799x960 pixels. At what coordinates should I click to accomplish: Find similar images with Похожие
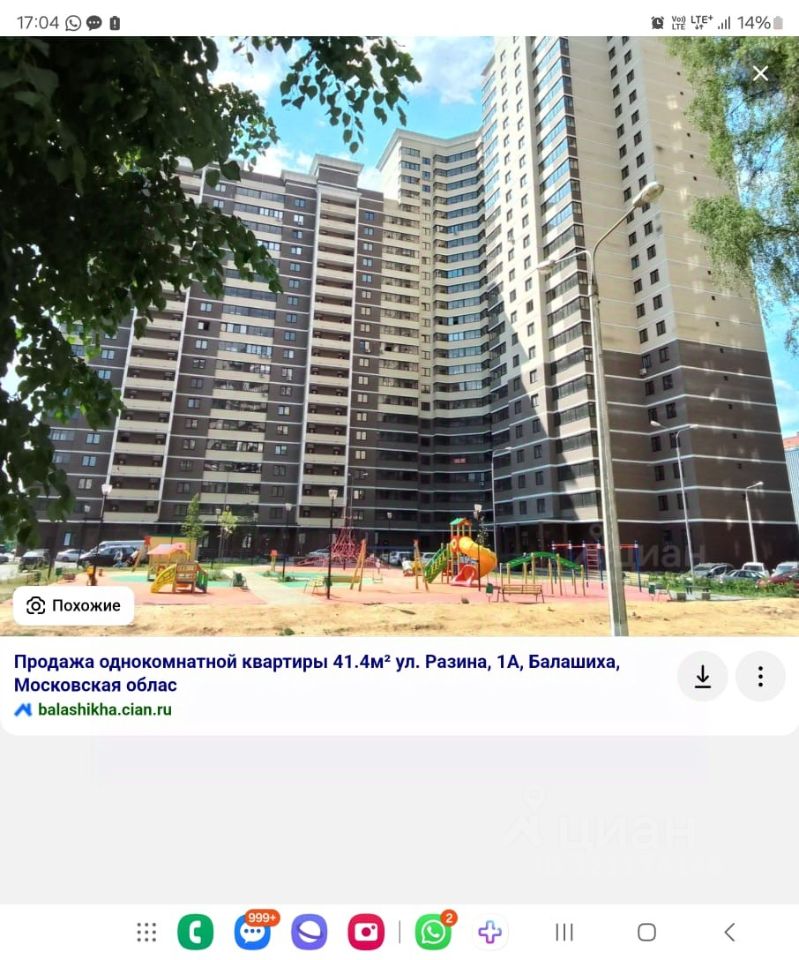point(74,605)
